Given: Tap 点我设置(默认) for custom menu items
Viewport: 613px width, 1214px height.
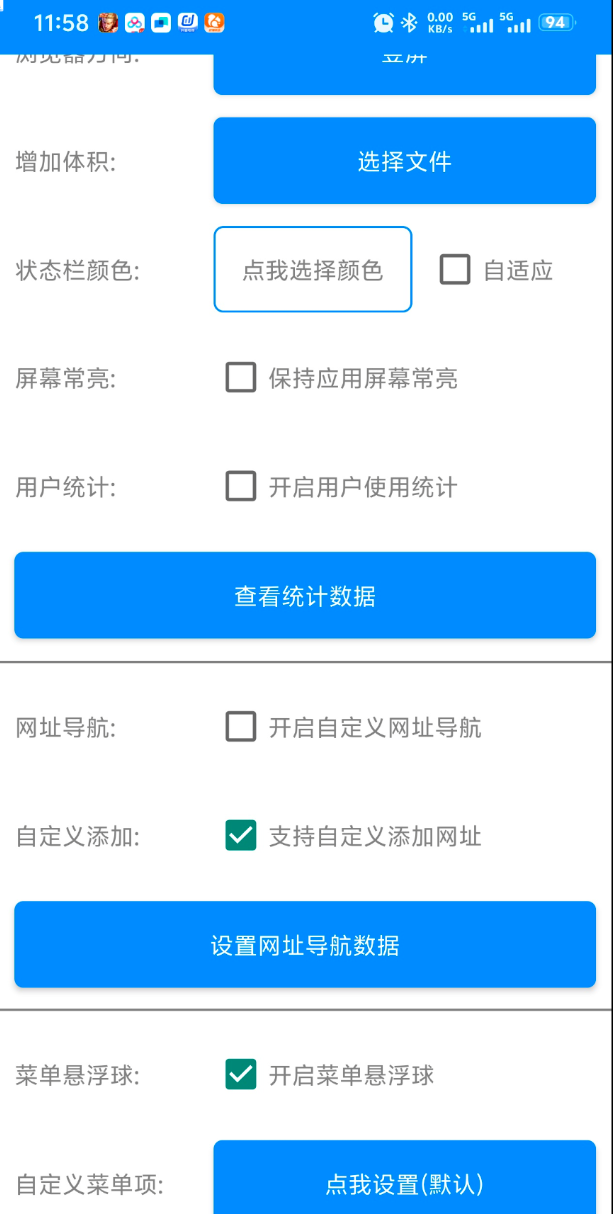Looking at the screenshot, I should point(404,1184).
